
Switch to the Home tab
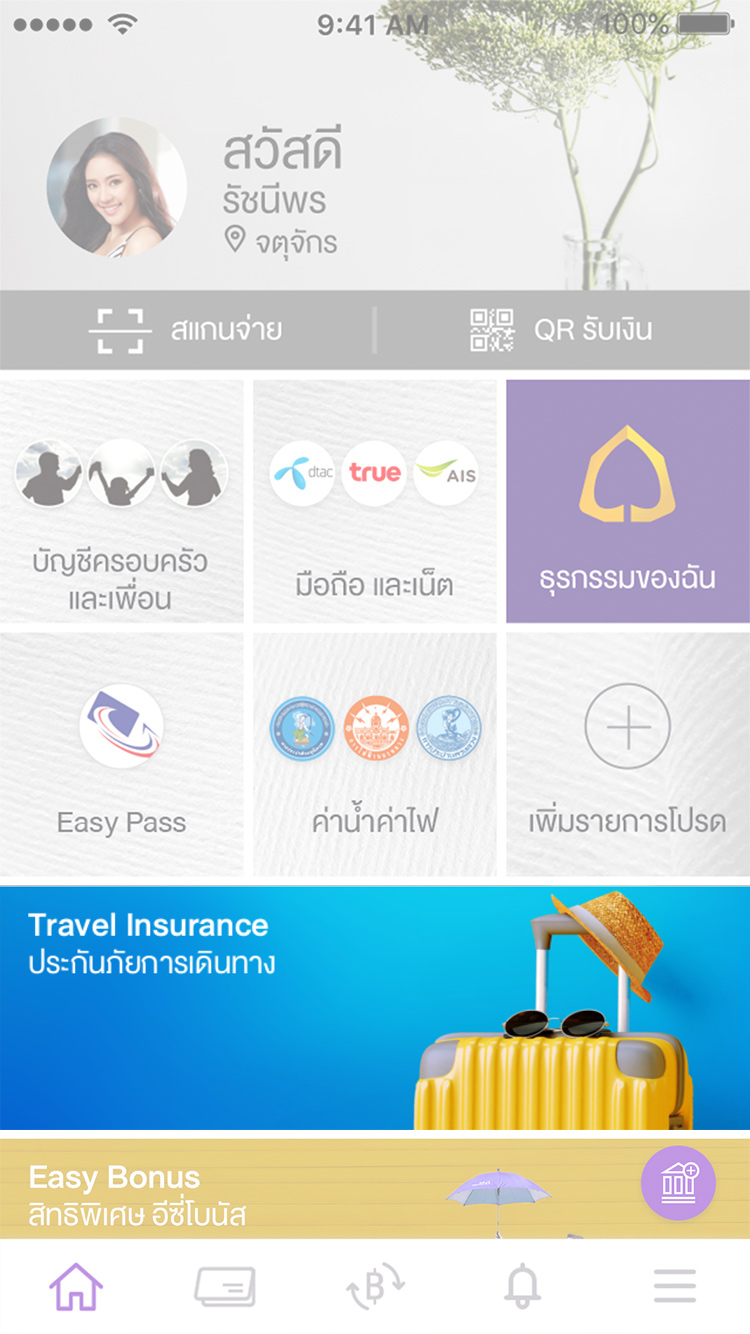click(x=76, y=1286)
